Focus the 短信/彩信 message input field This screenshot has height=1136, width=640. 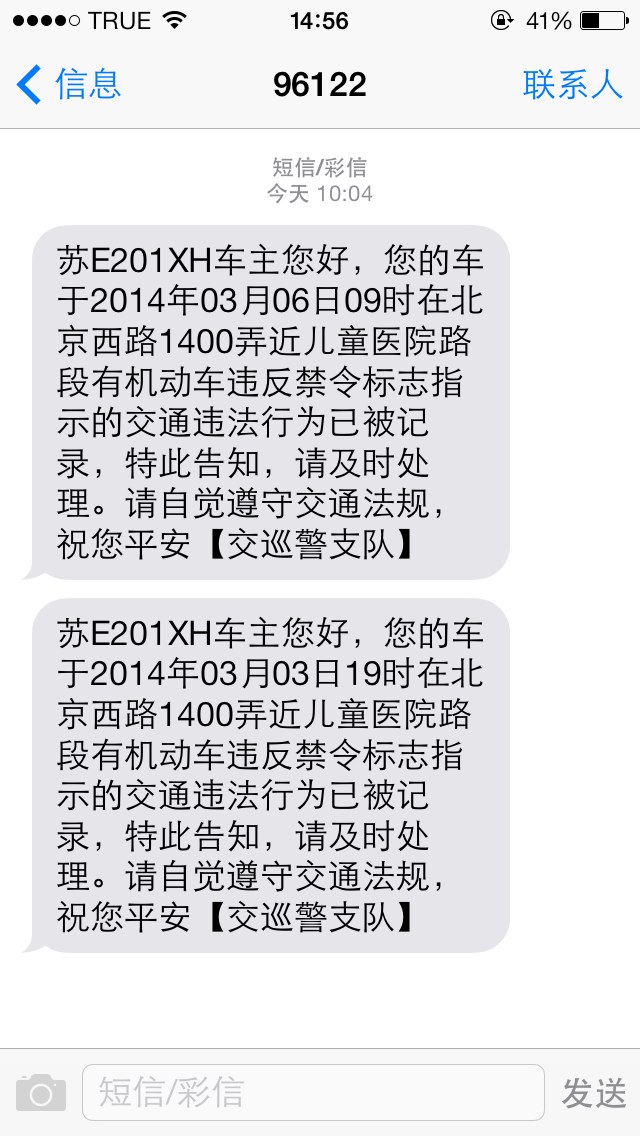coord(313,1092)
